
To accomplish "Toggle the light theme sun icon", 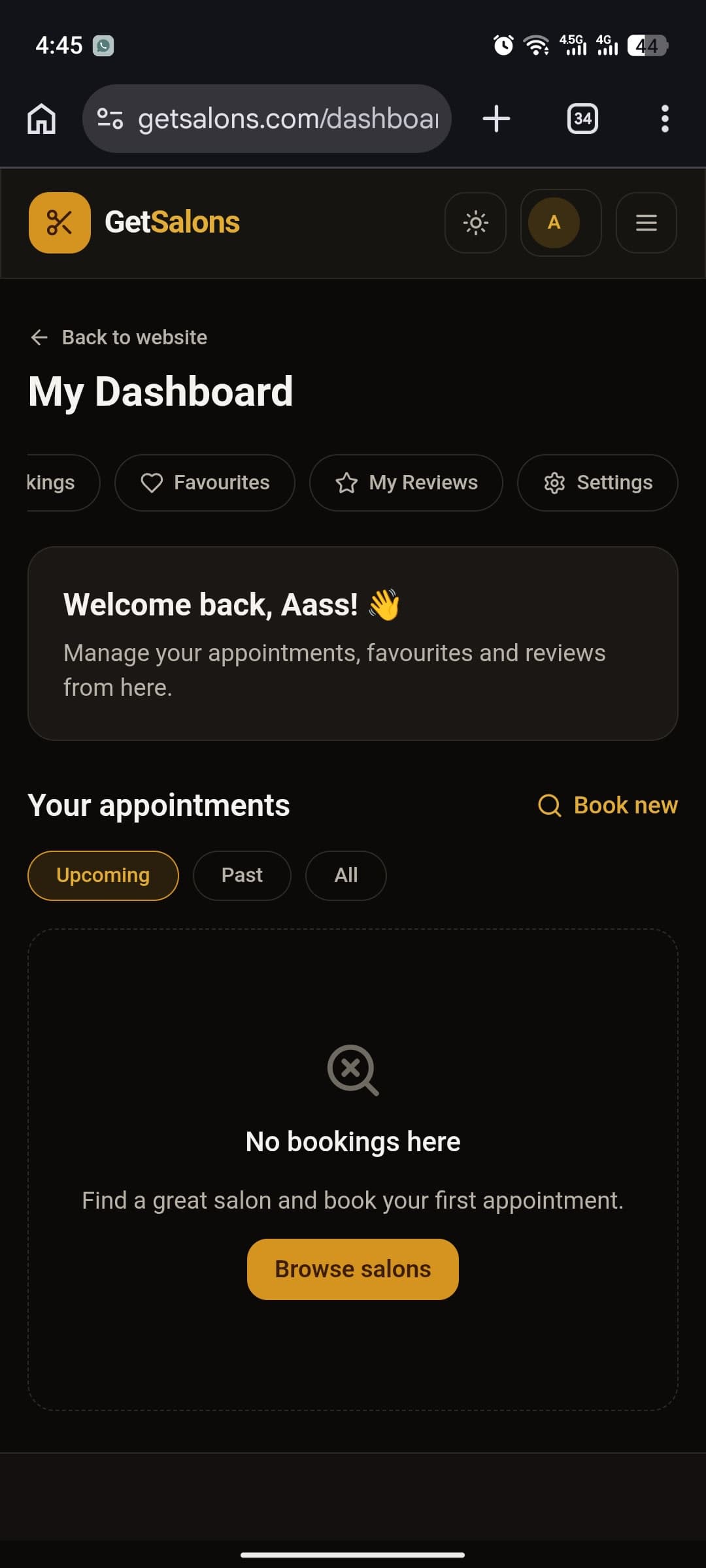I will click(475, 223).
